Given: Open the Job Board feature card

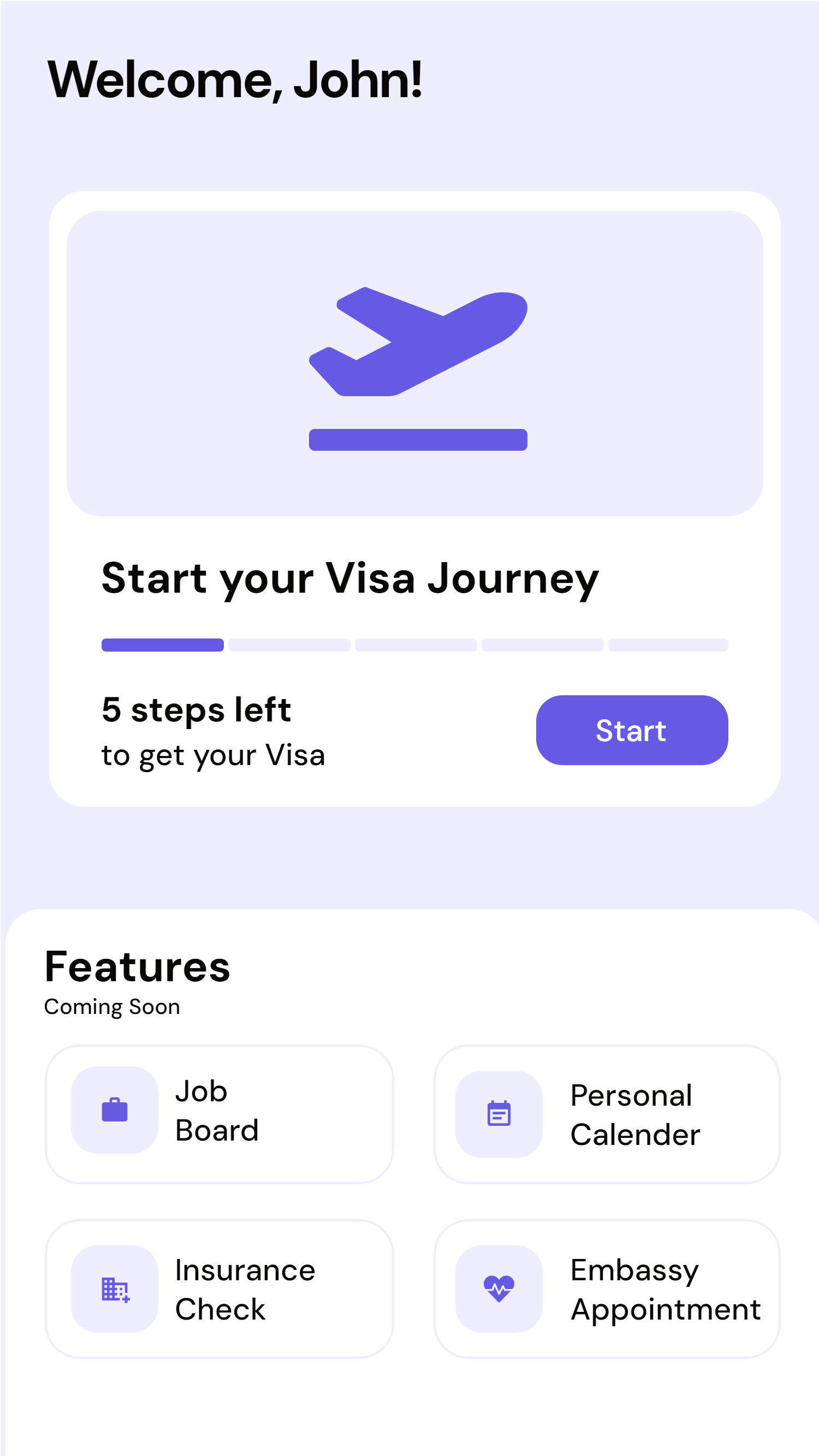Looking at the screenshot, I should tap(219, 1114).
